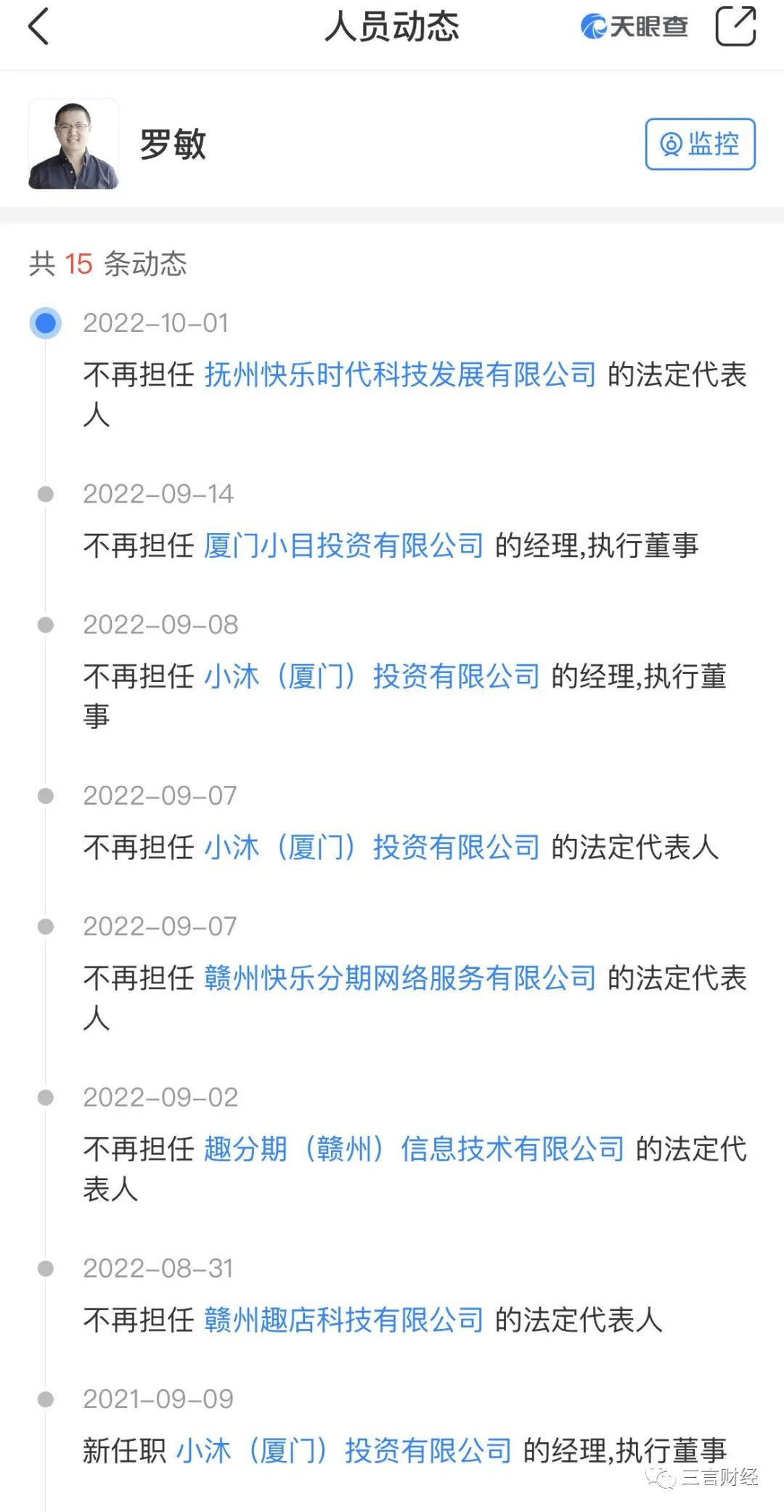Open 罗敏's profile photo
This screenshot has width=784, height=1512.
point(73,144)
